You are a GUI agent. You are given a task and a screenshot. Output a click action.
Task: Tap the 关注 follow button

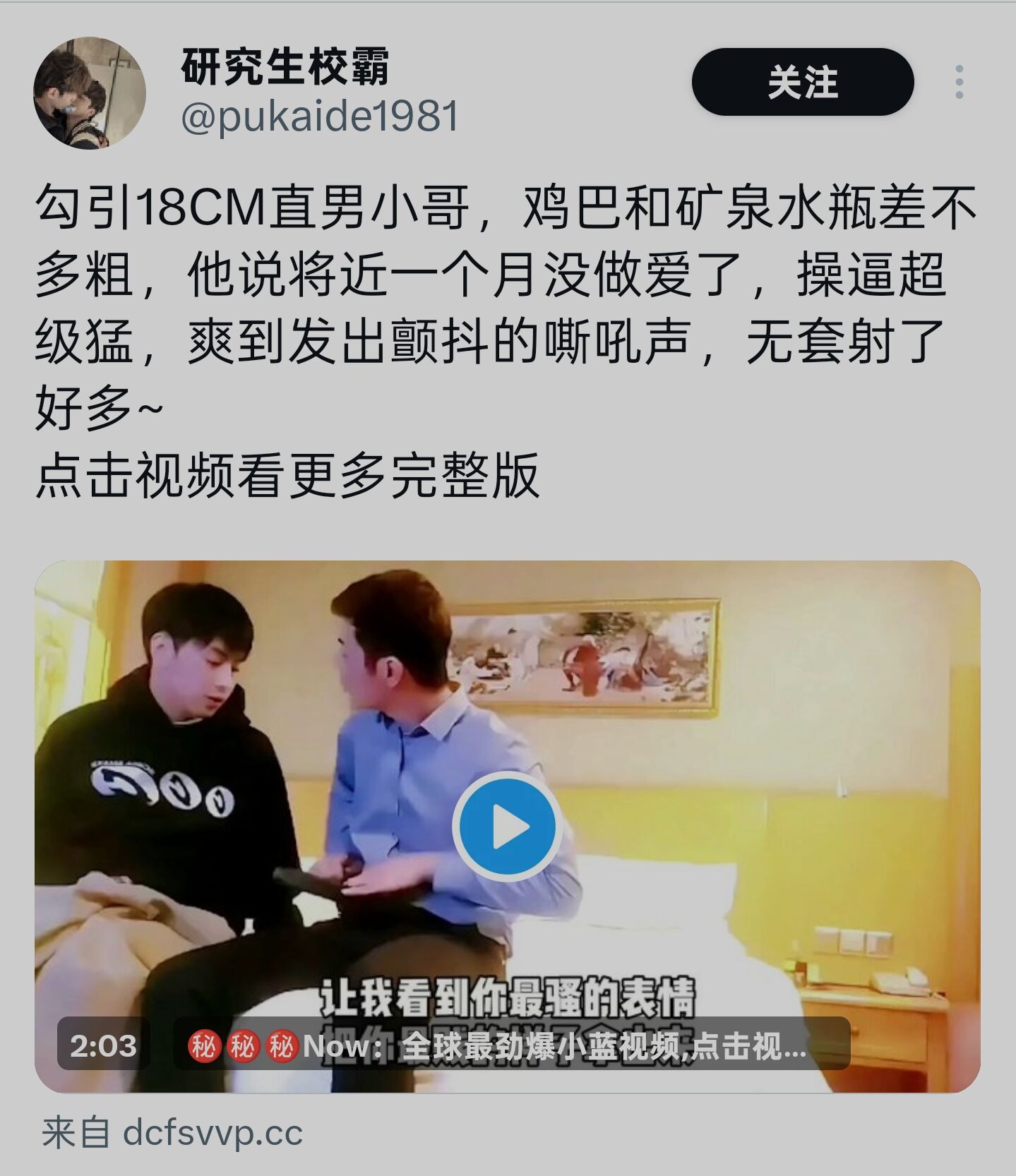click(x=802, y=82)
